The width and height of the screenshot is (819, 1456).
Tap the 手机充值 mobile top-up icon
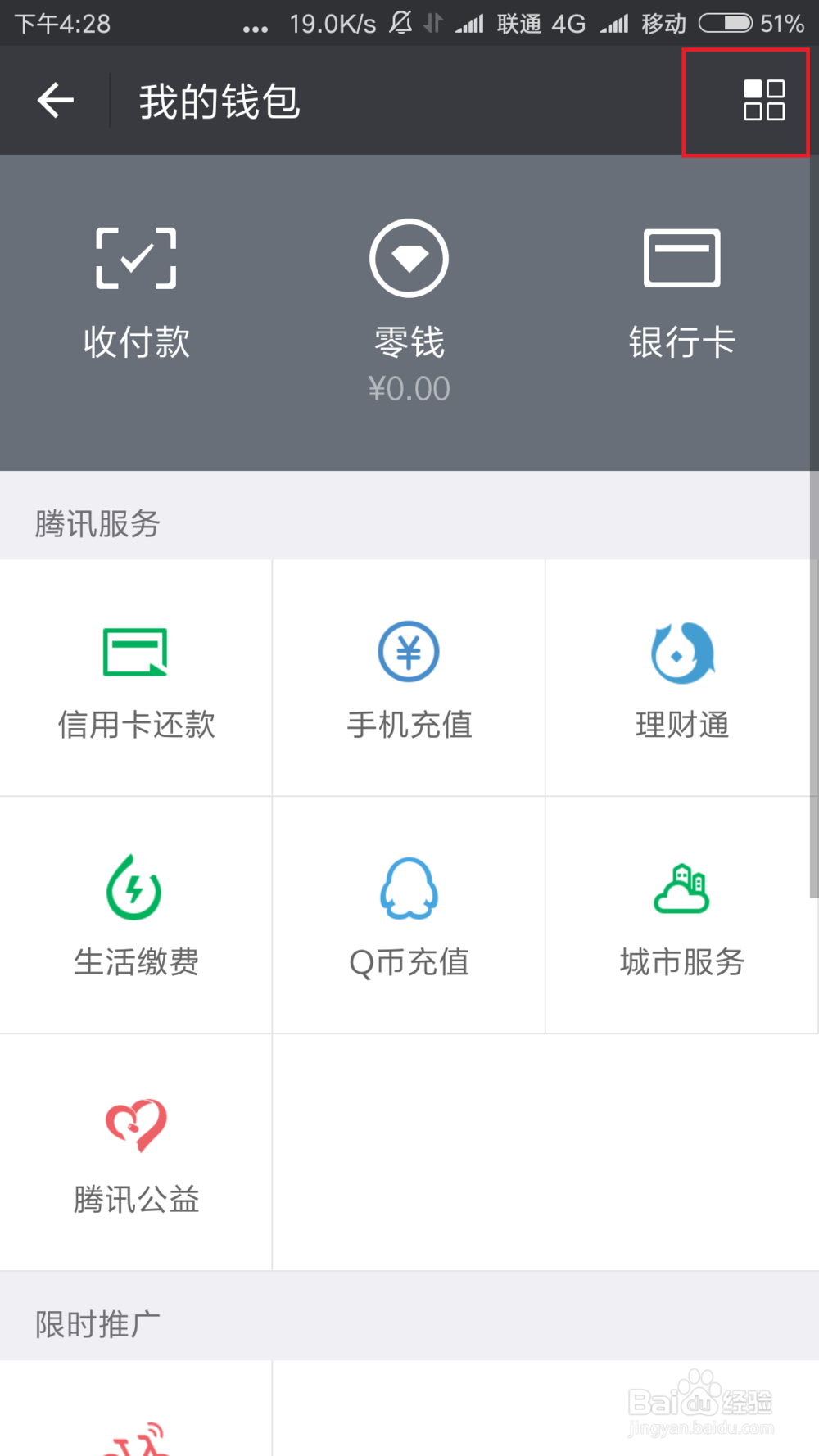pyautogui.click(x=409, y=653)
